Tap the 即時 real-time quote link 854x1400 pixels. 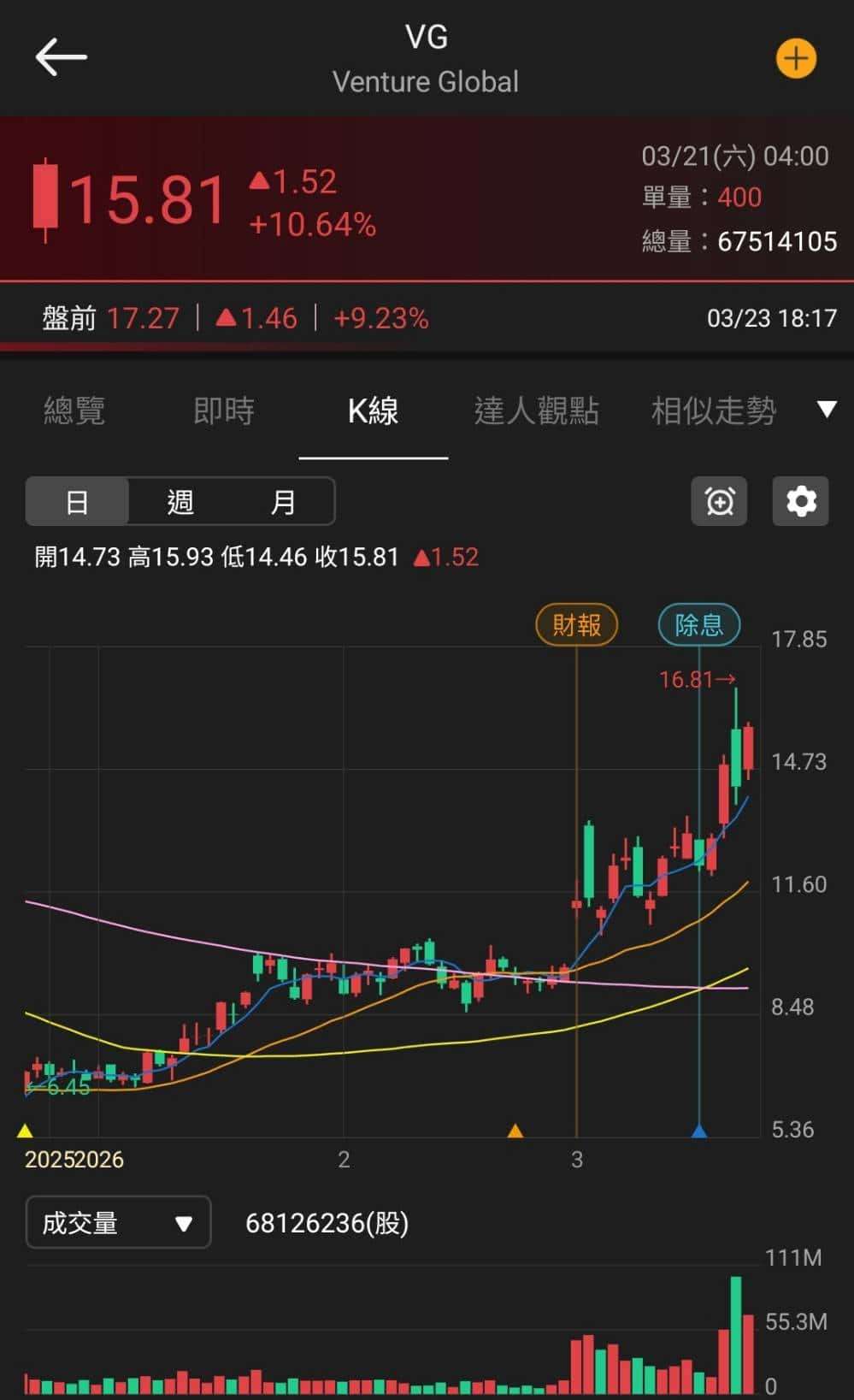[x=224, y=411]
